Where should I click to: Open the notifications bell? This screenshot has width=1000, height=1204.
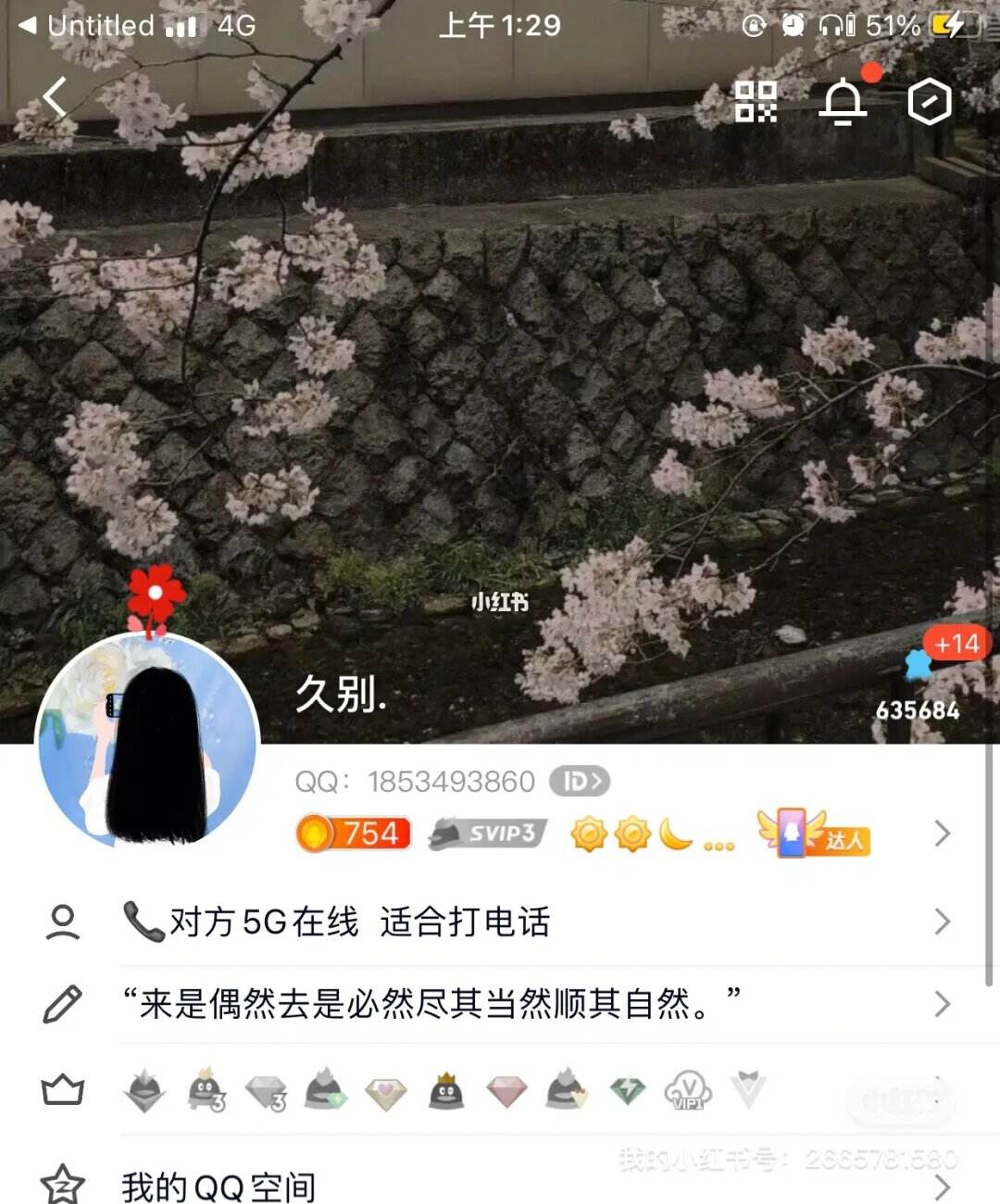click(x=843, y=101)
